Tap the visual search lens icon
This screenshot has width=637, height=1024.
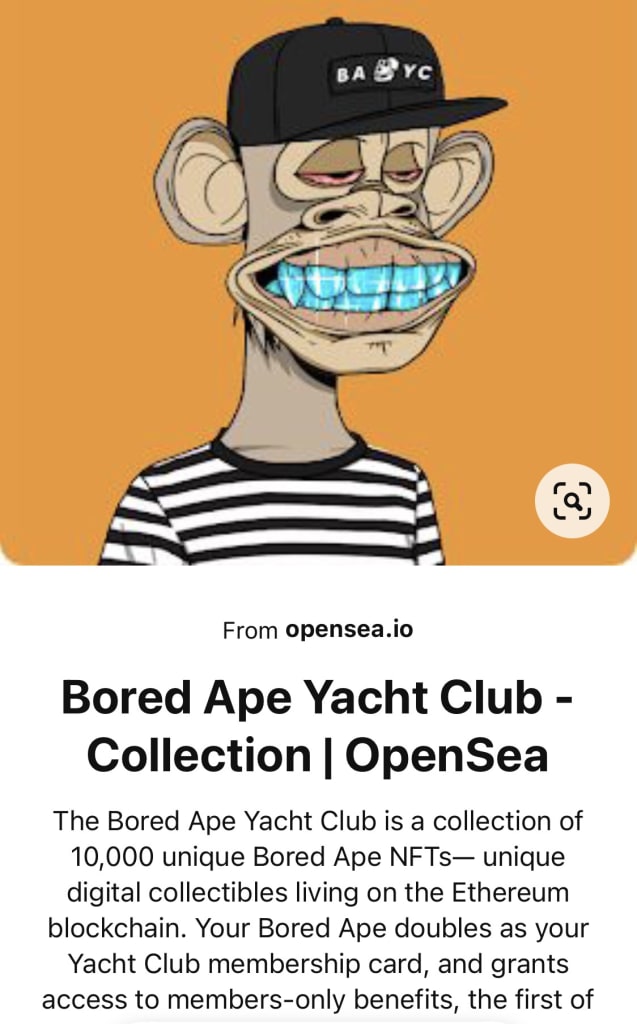click(572, 501)
